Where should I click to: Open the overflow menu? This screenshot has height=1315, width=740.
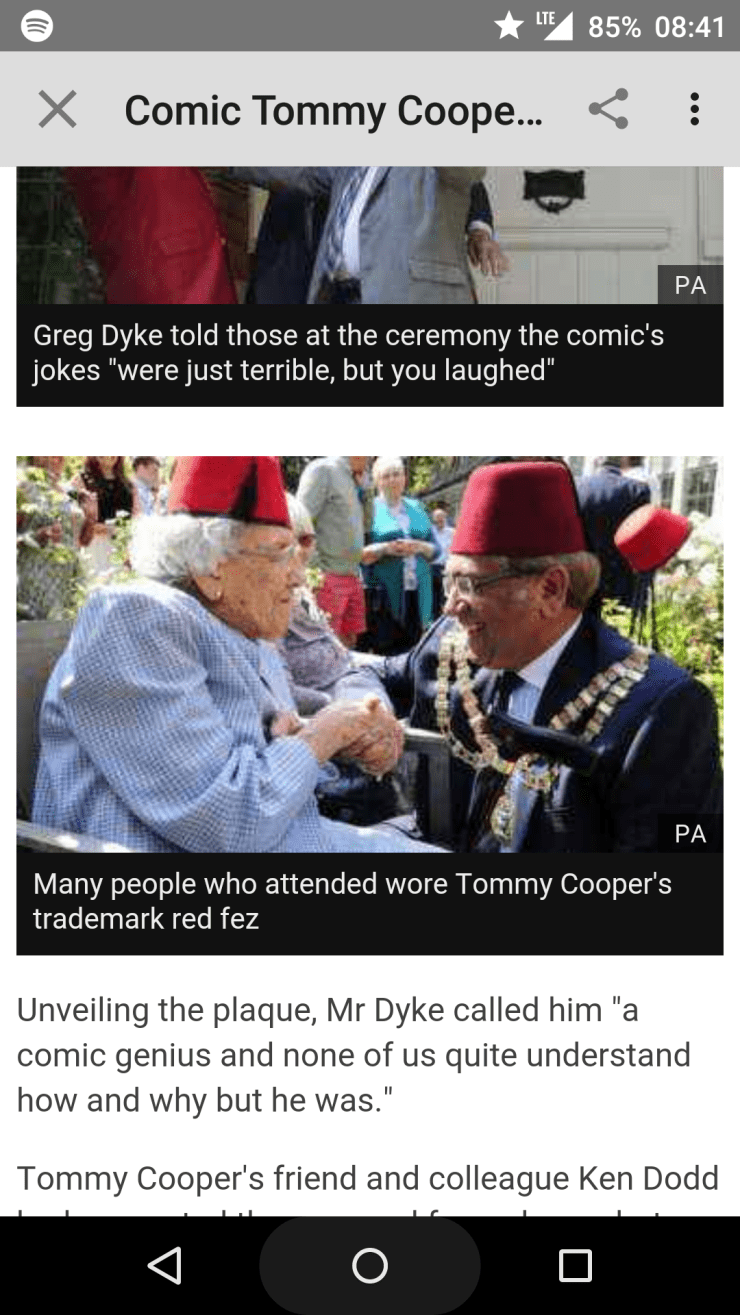click(694, 109)
